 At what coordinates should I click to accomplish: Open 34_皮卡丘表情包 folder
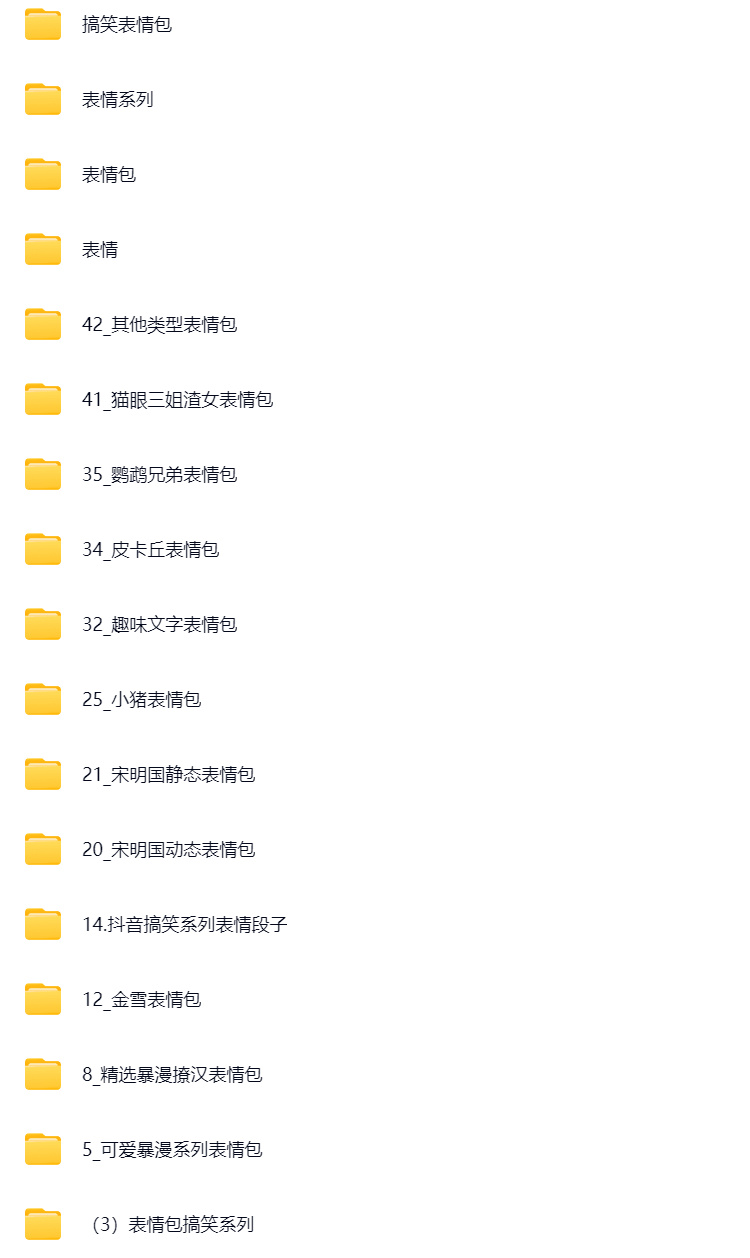coord(150,549)
